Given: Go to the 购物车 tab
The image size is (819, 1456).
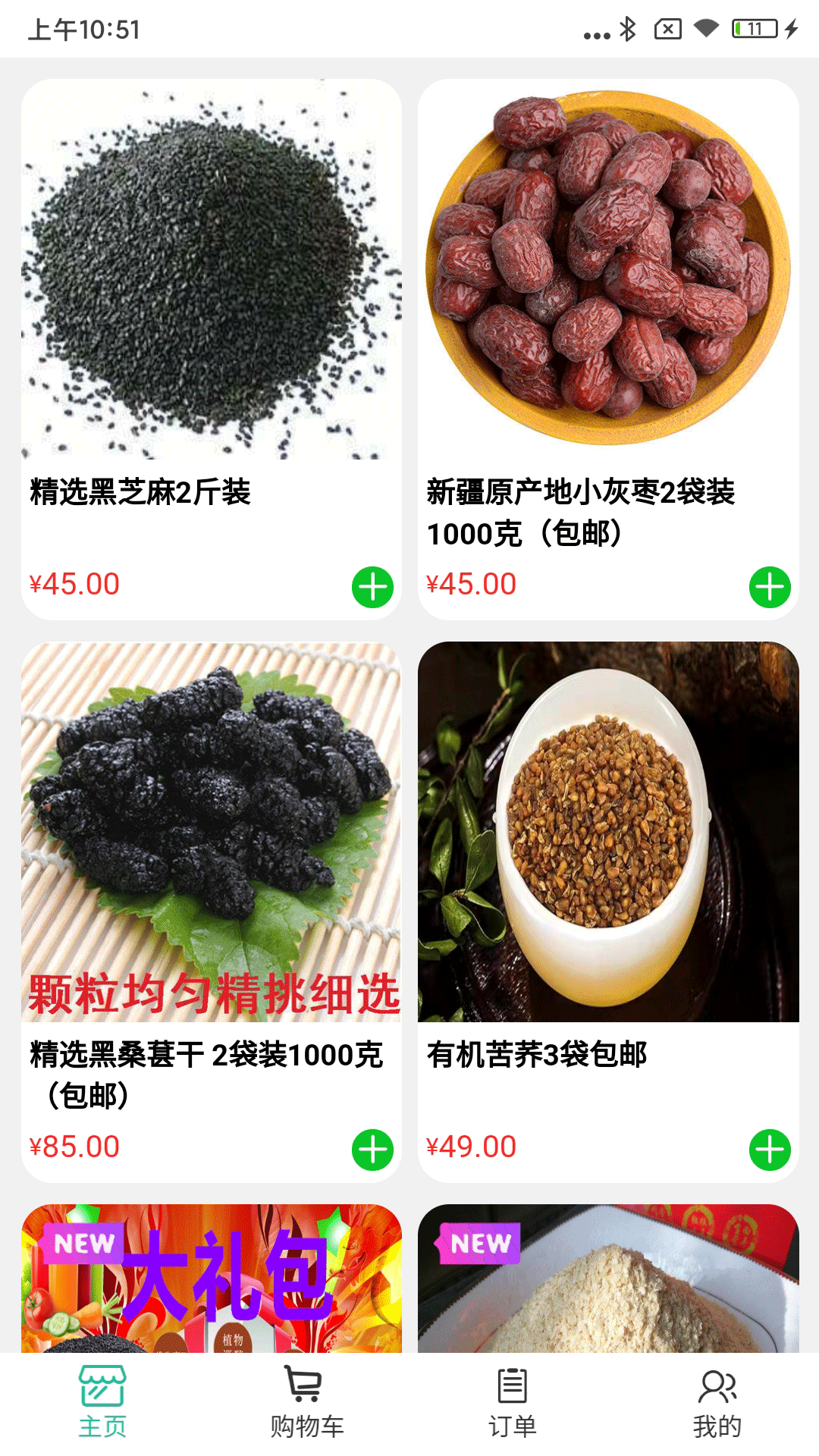Looking at the screenshot, I should pyautogui.click(x=306, y=1403).
